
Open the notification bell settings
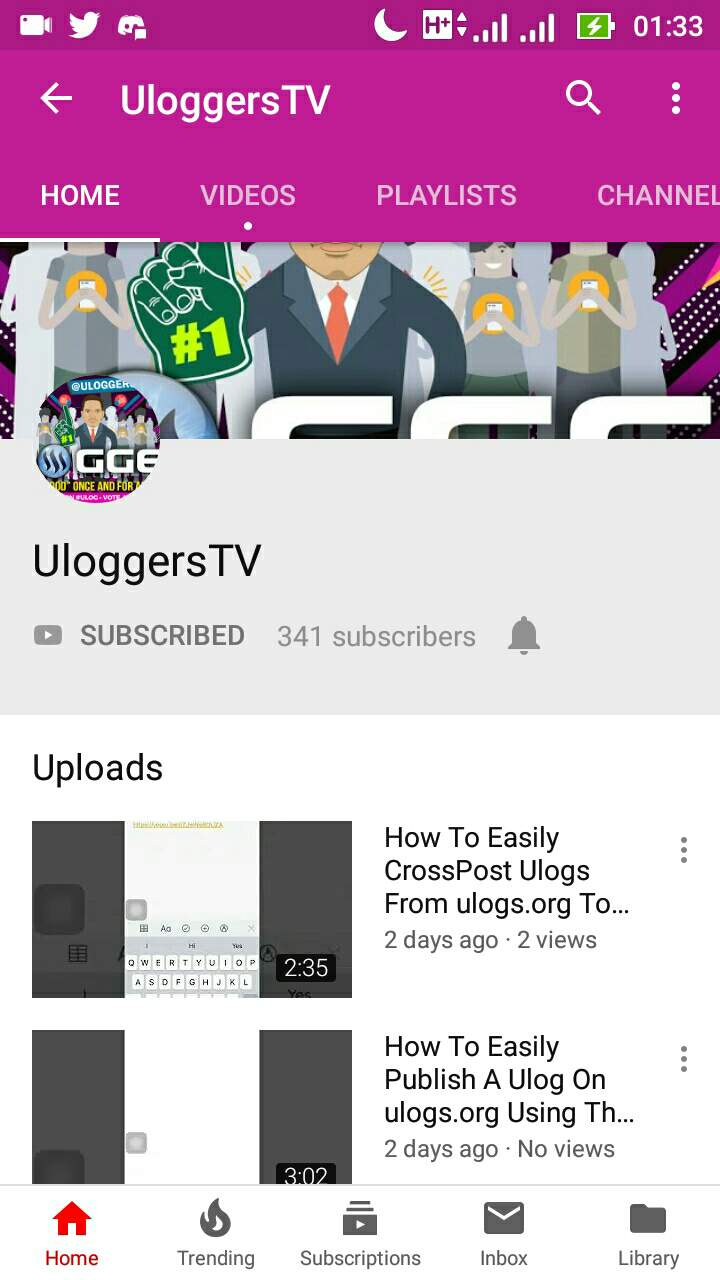pos(524,636)
